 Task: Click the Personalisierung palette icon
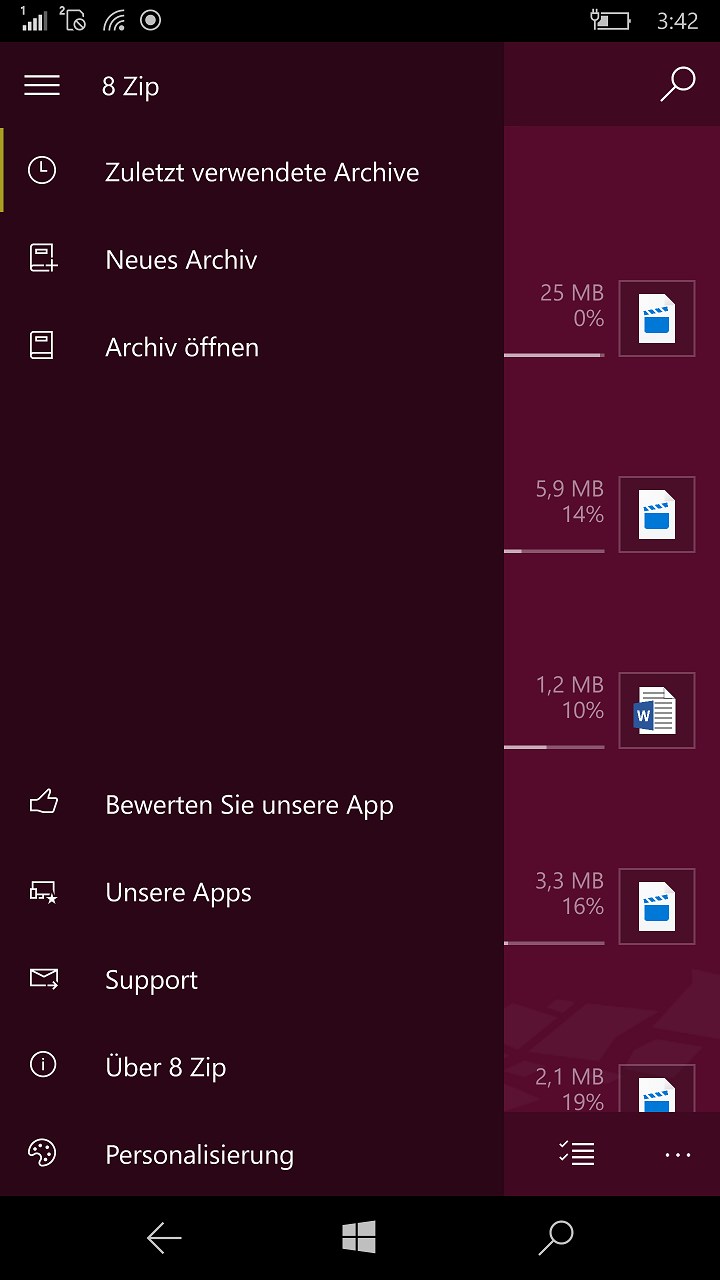(x=42, y=1154)
